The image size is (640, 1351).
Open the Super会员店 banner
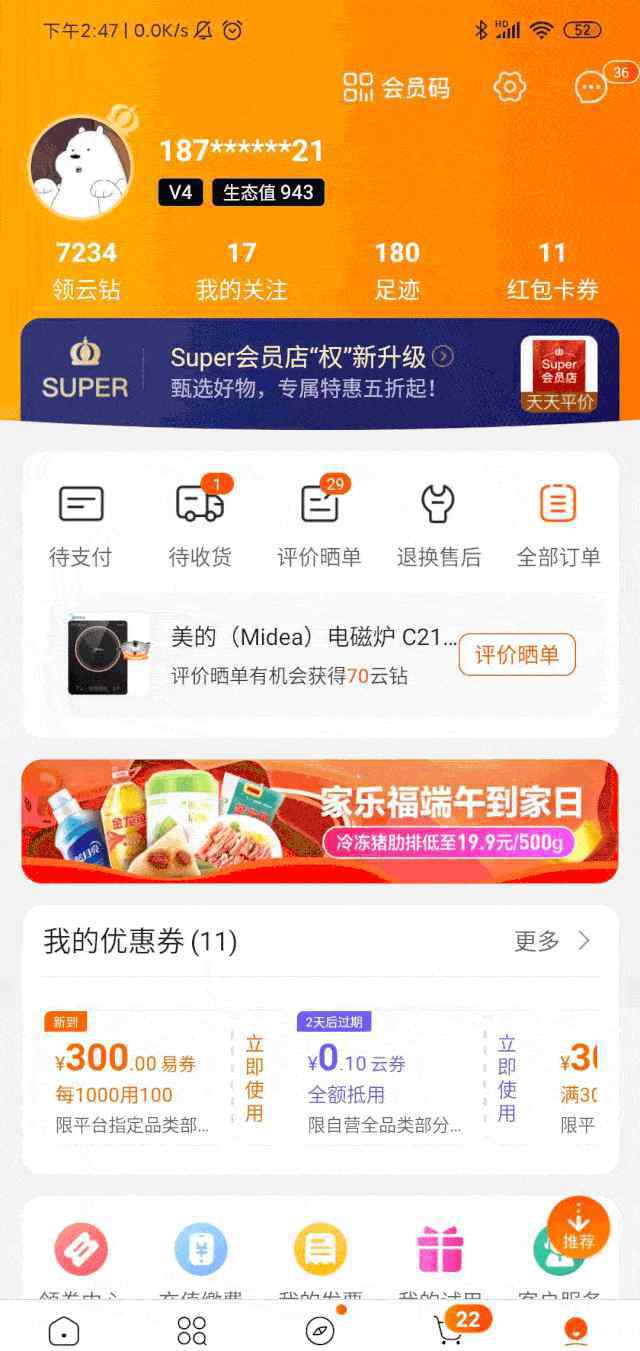point(320,371)
